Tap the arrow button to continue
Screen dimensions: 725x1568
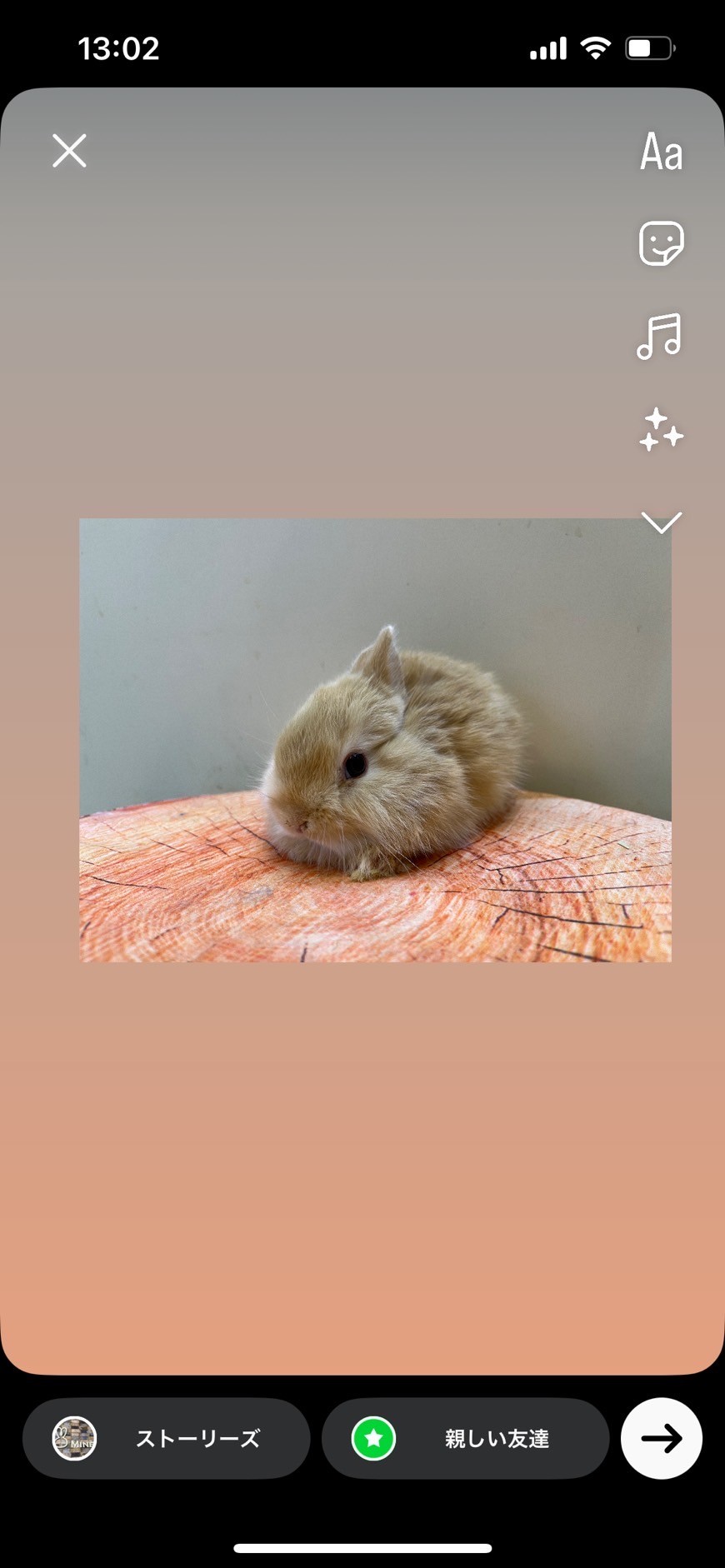coord(661,1438)
